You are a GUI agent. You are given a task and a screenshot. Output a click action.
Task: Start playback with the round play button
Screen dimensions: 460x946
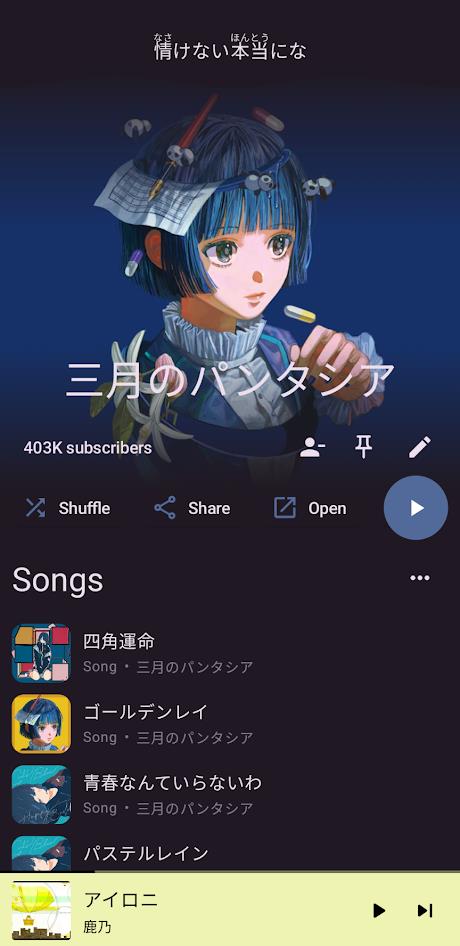point(416,507)
